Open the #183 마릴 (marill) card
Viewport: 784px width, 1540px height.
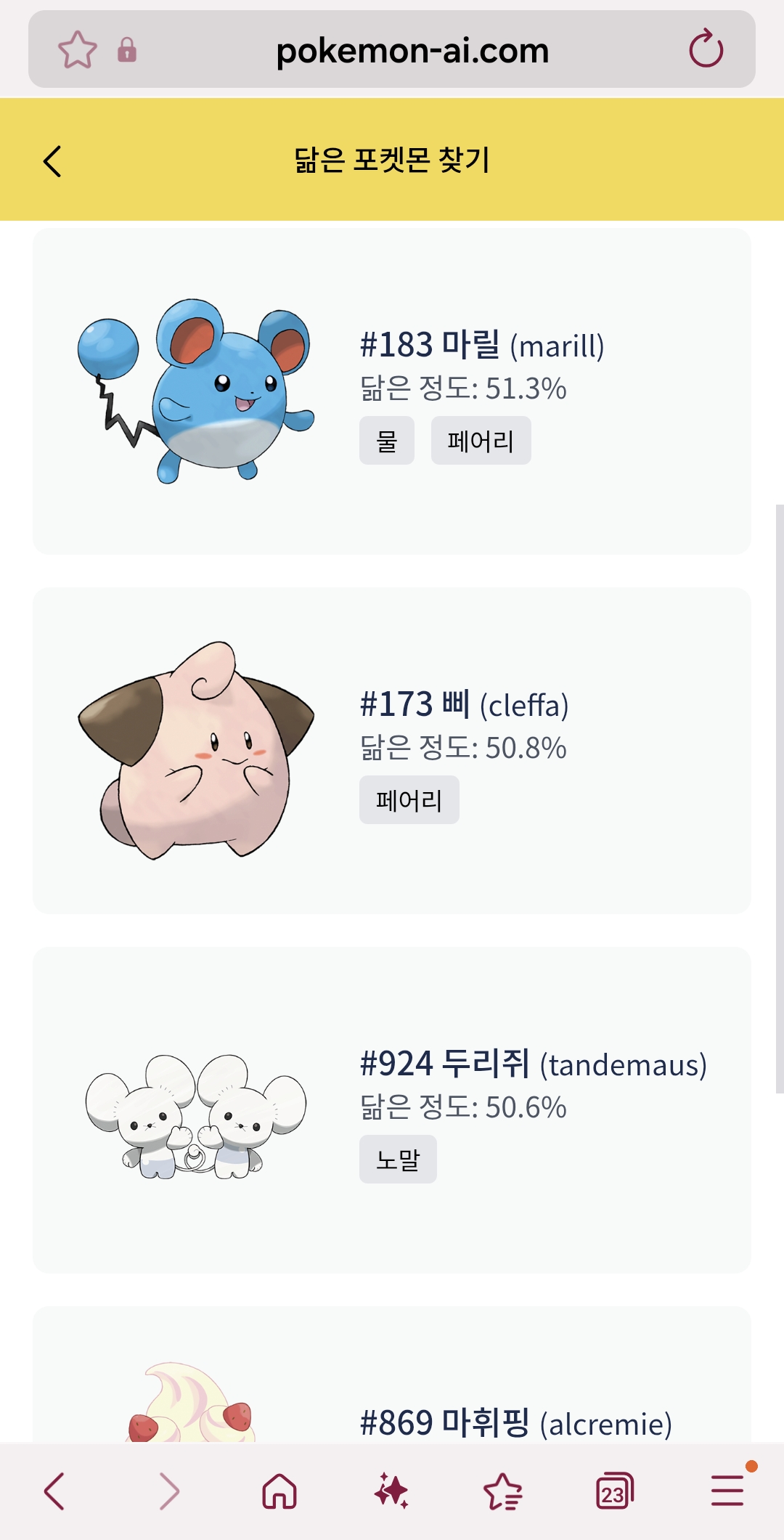(x=391, y=391)
